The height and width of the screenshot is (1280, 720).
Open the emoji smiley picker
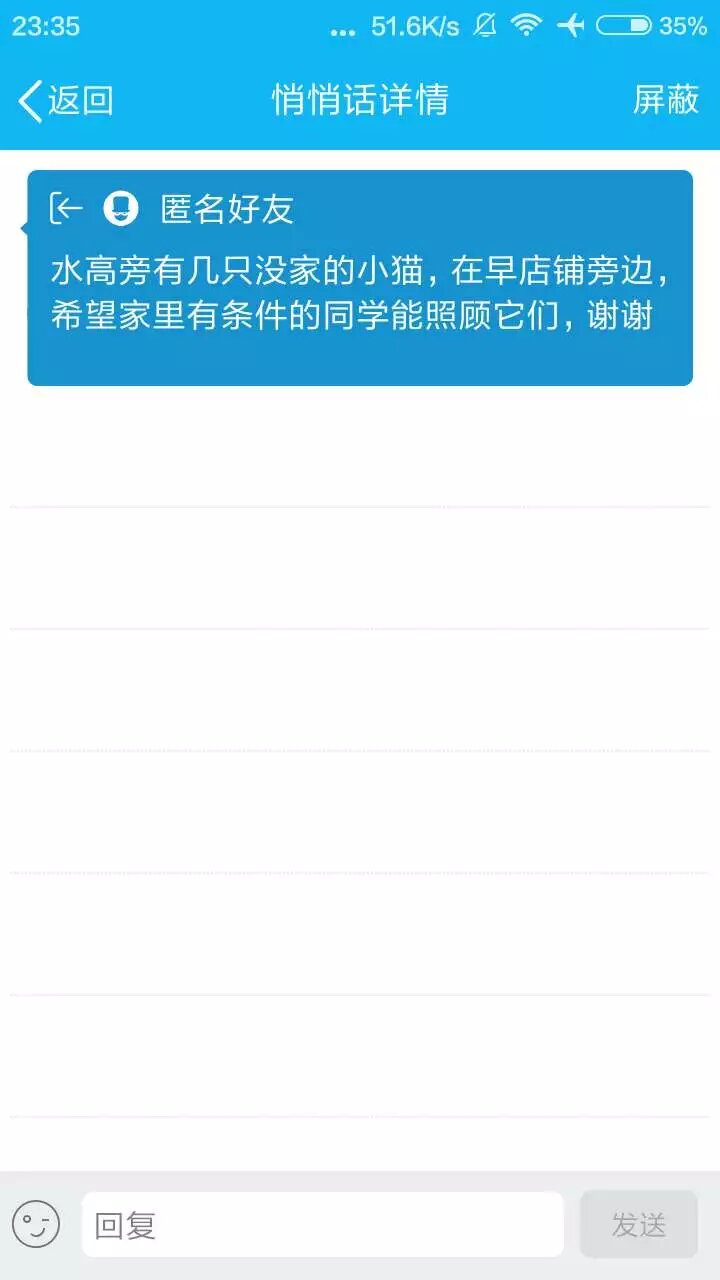pyautogui.click(x=36, y=1224)
